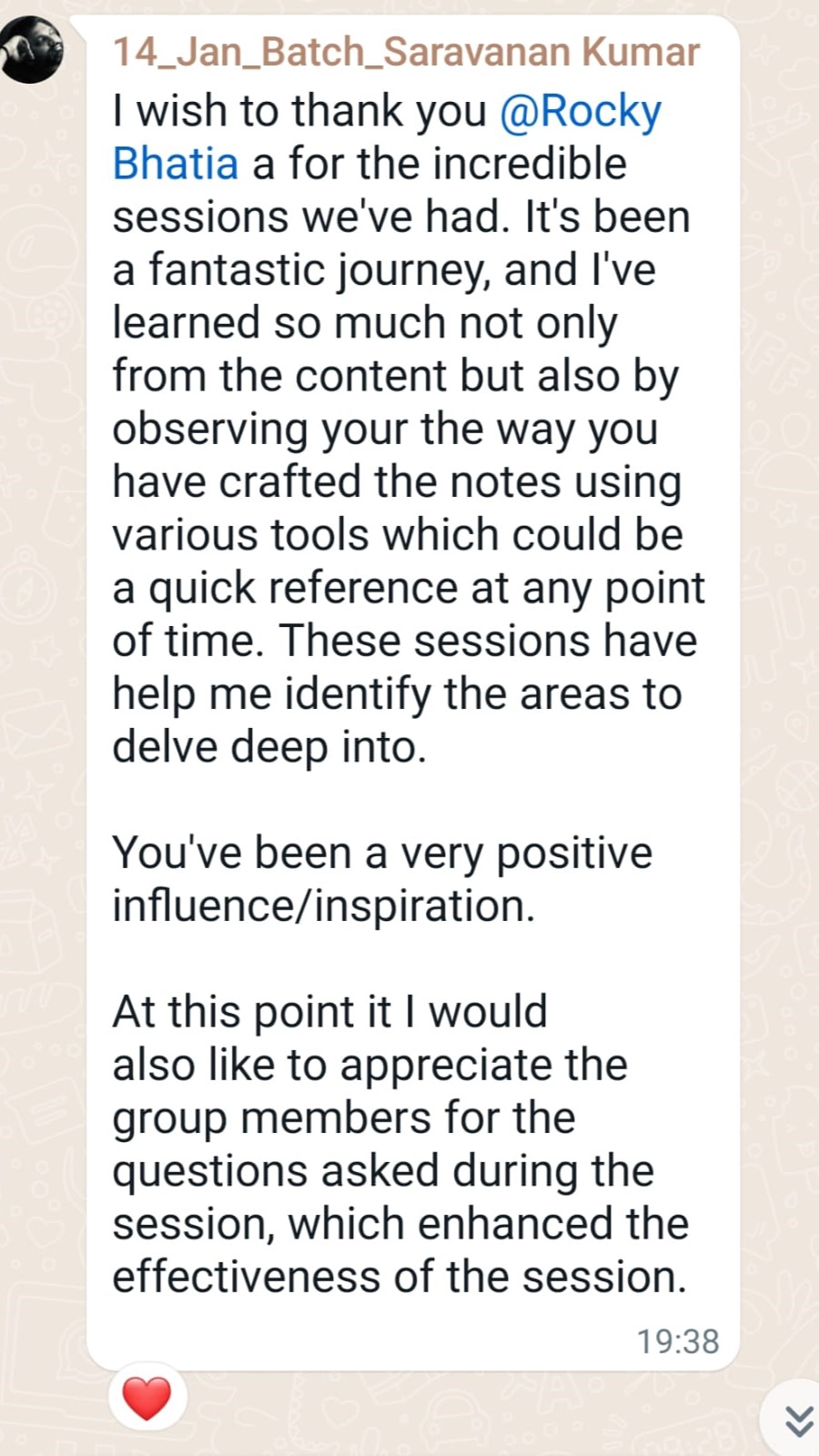
Task: Open Saravanan Kumar's profile picture
Action: [33, 50]
